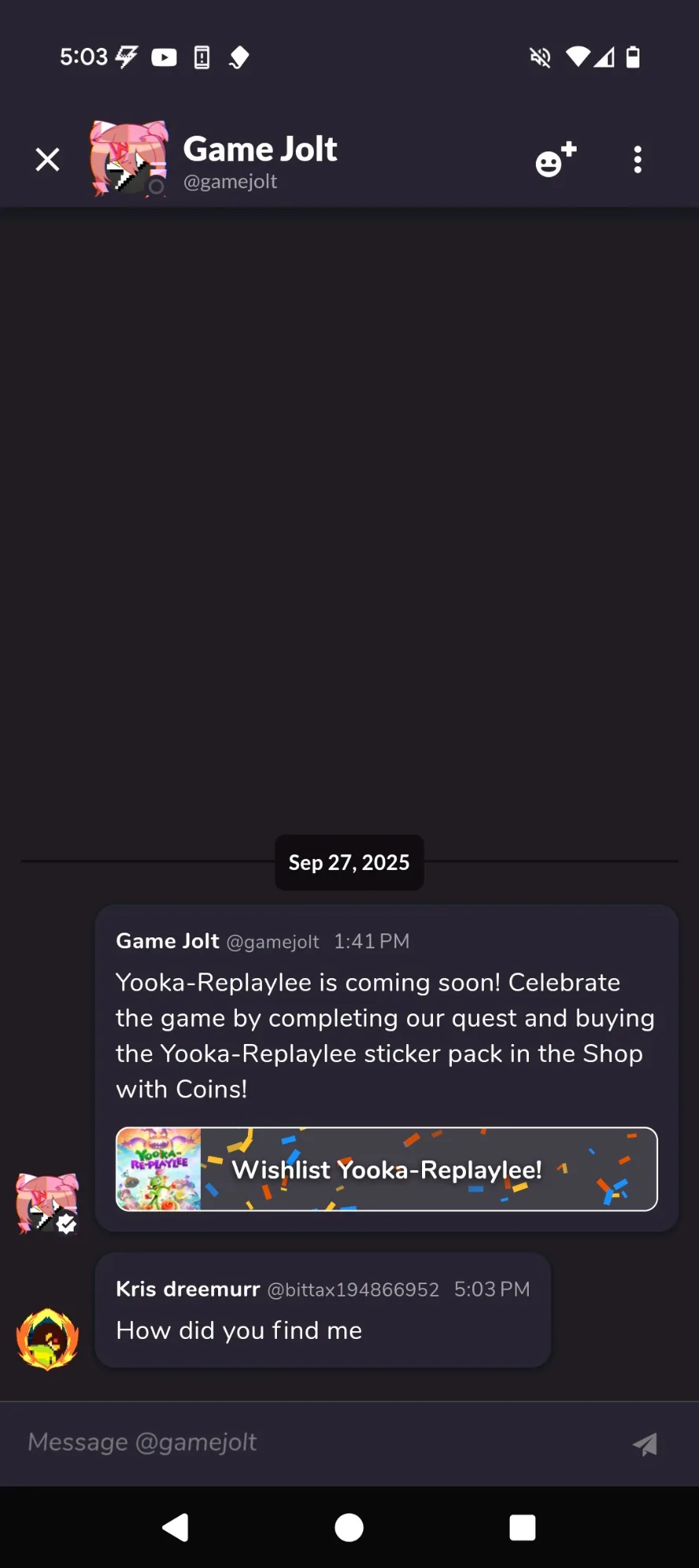This screenshot has width=699, height=1568.
Task: Go to the home screen
Action: coord(349,1527)
